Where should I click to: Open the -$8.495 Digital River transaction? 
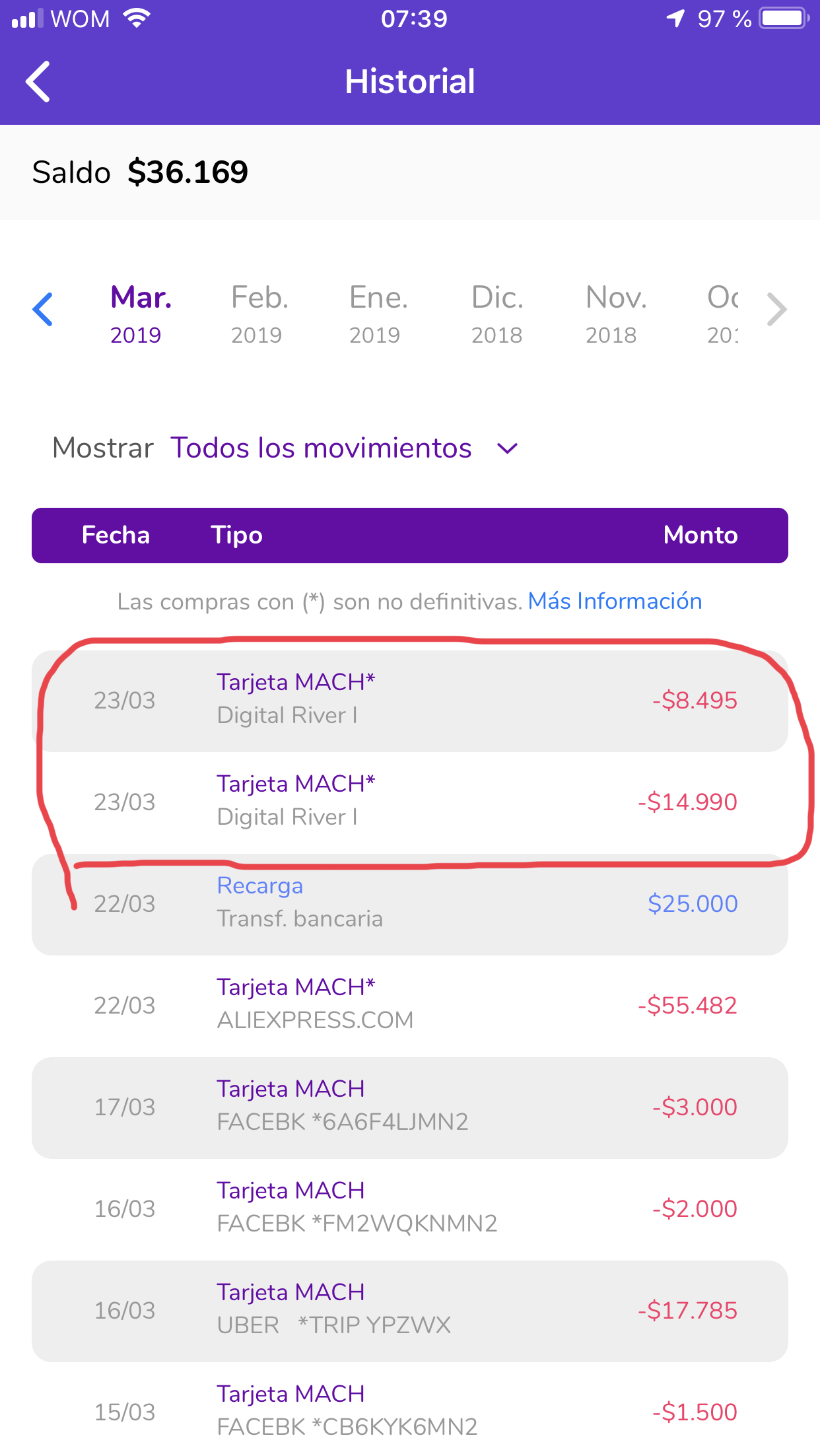click(x=410, y=701)
